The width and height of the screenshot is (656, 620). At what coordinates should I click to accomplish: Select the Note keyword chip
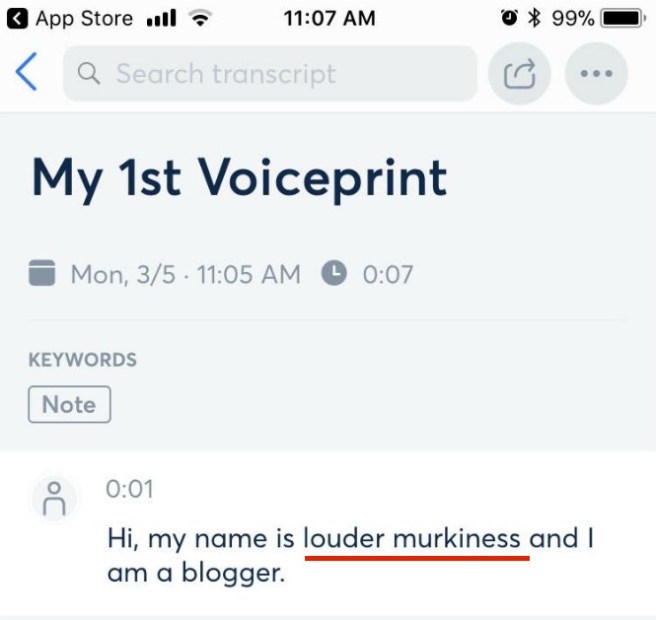click(x=69, y=405)
